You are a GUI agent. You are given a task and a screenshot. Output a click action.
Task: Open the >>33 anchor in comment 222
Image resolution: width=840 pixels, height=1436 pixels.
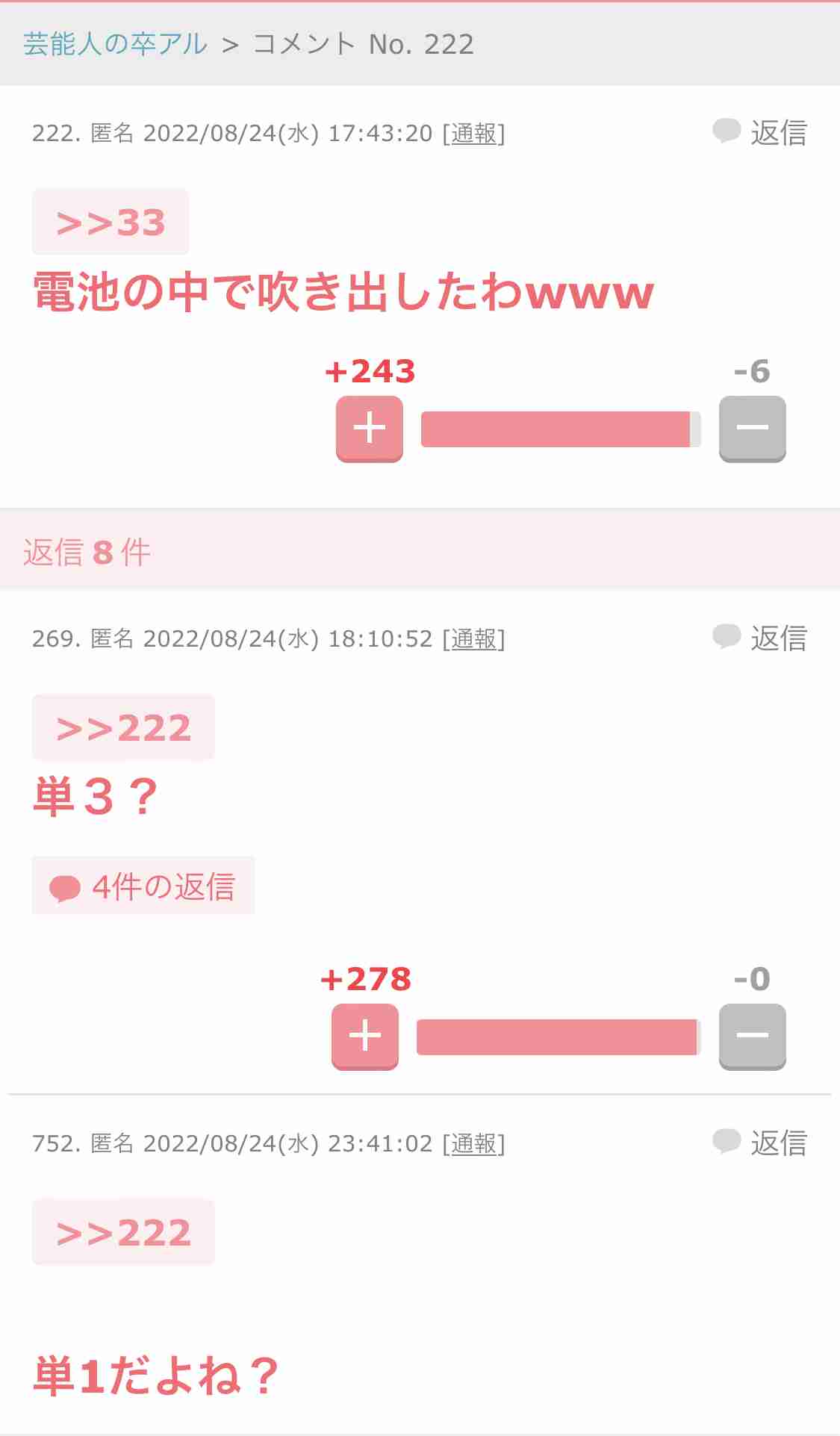point(111,223)
